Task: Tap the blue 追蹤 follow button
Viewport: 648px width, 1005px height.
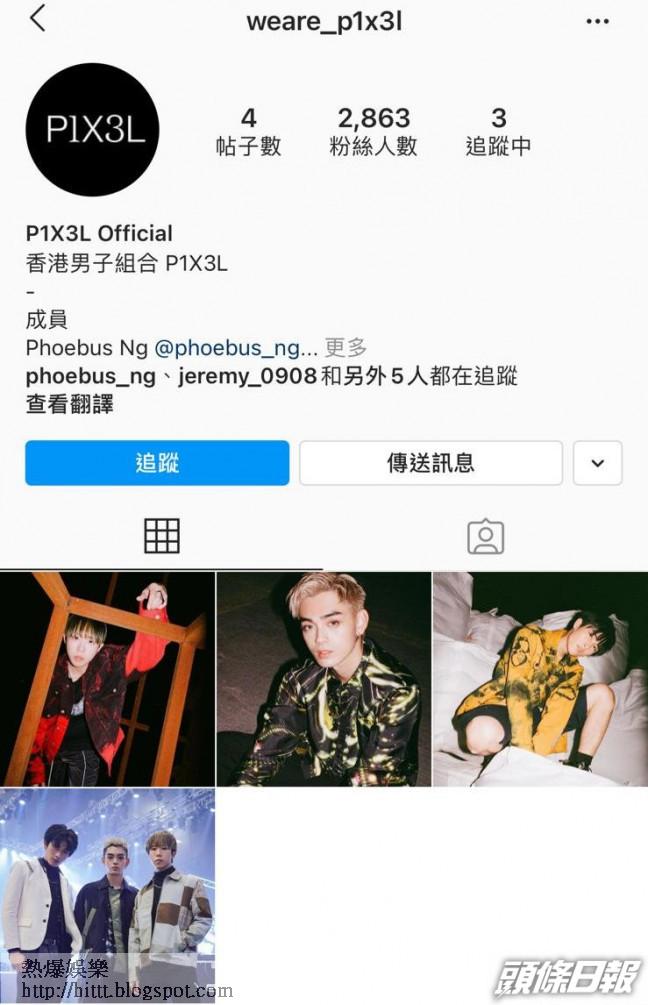Action: click(157, 463)
